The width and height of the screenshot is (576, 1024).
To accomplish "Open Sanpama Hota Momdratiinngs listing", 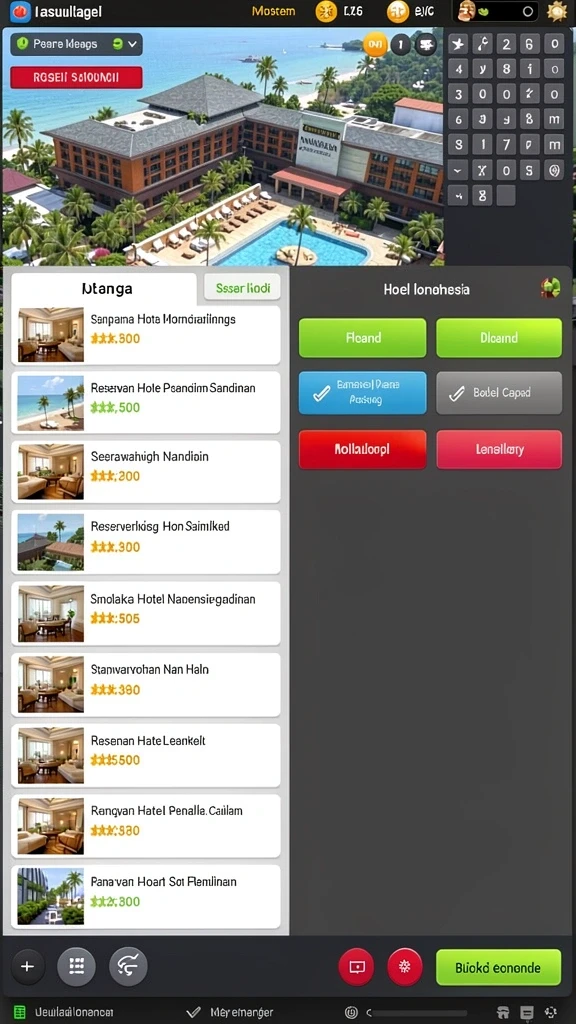I will click(146, 335).
